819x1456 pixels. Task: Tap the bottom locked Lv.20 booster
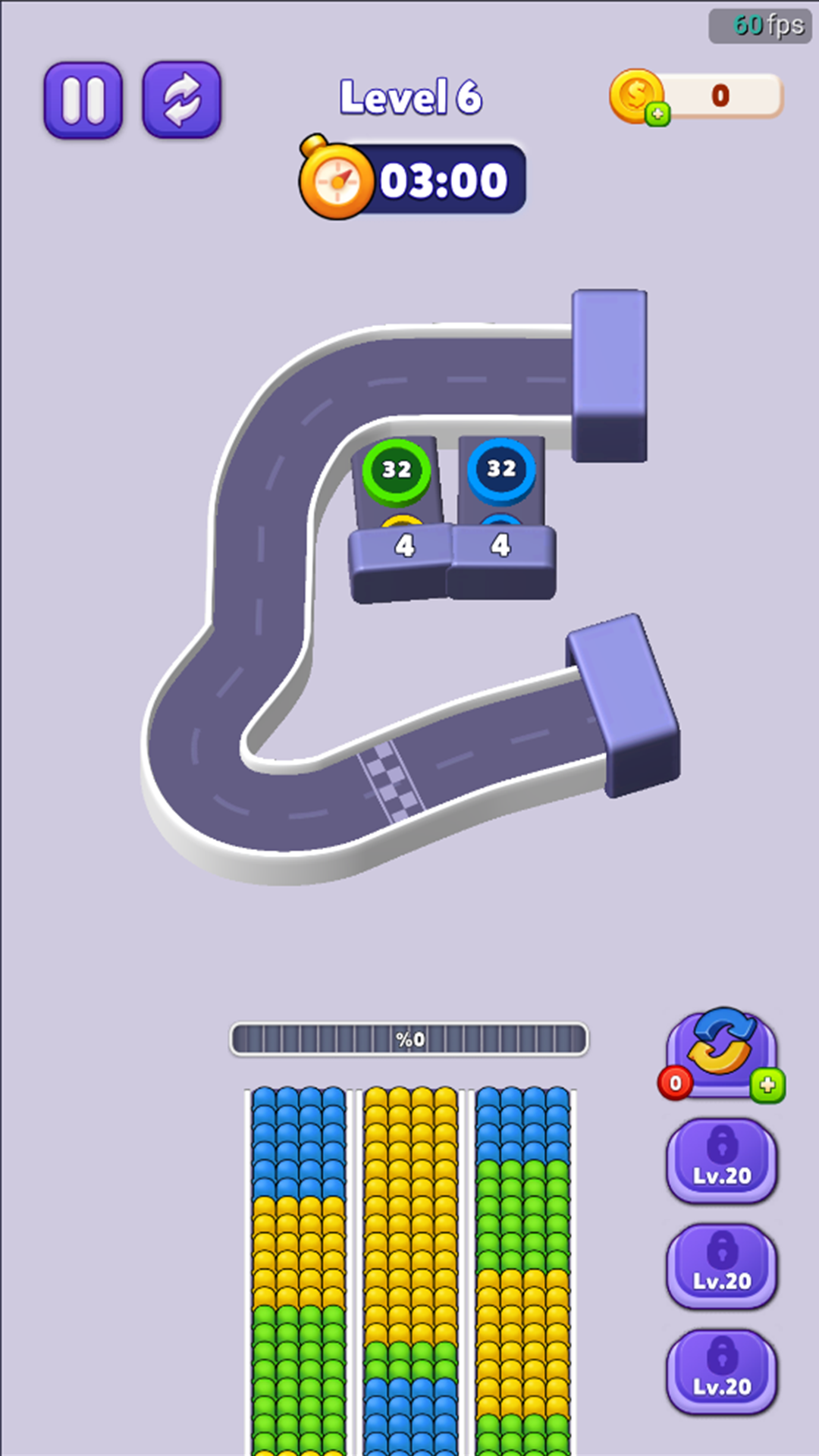pyautogui.click(x=721, y=1373)
